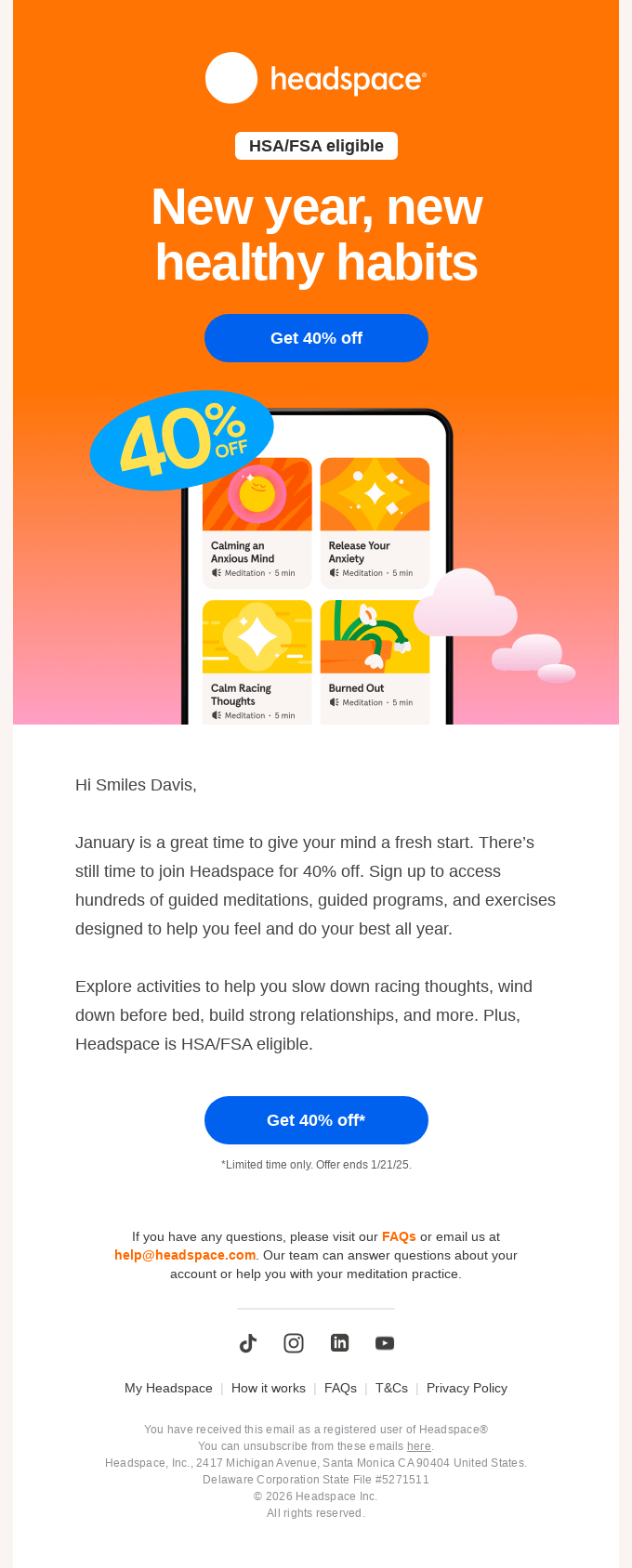Open the Privacy Policy link

pos(467,1388)
